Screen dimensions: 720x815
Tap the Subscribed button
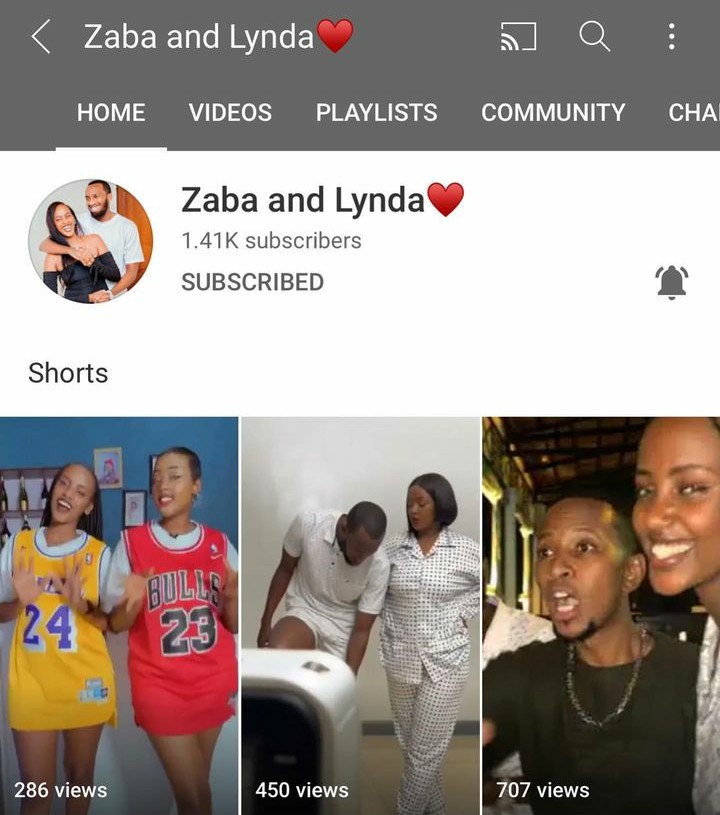[x=252, y=282]
